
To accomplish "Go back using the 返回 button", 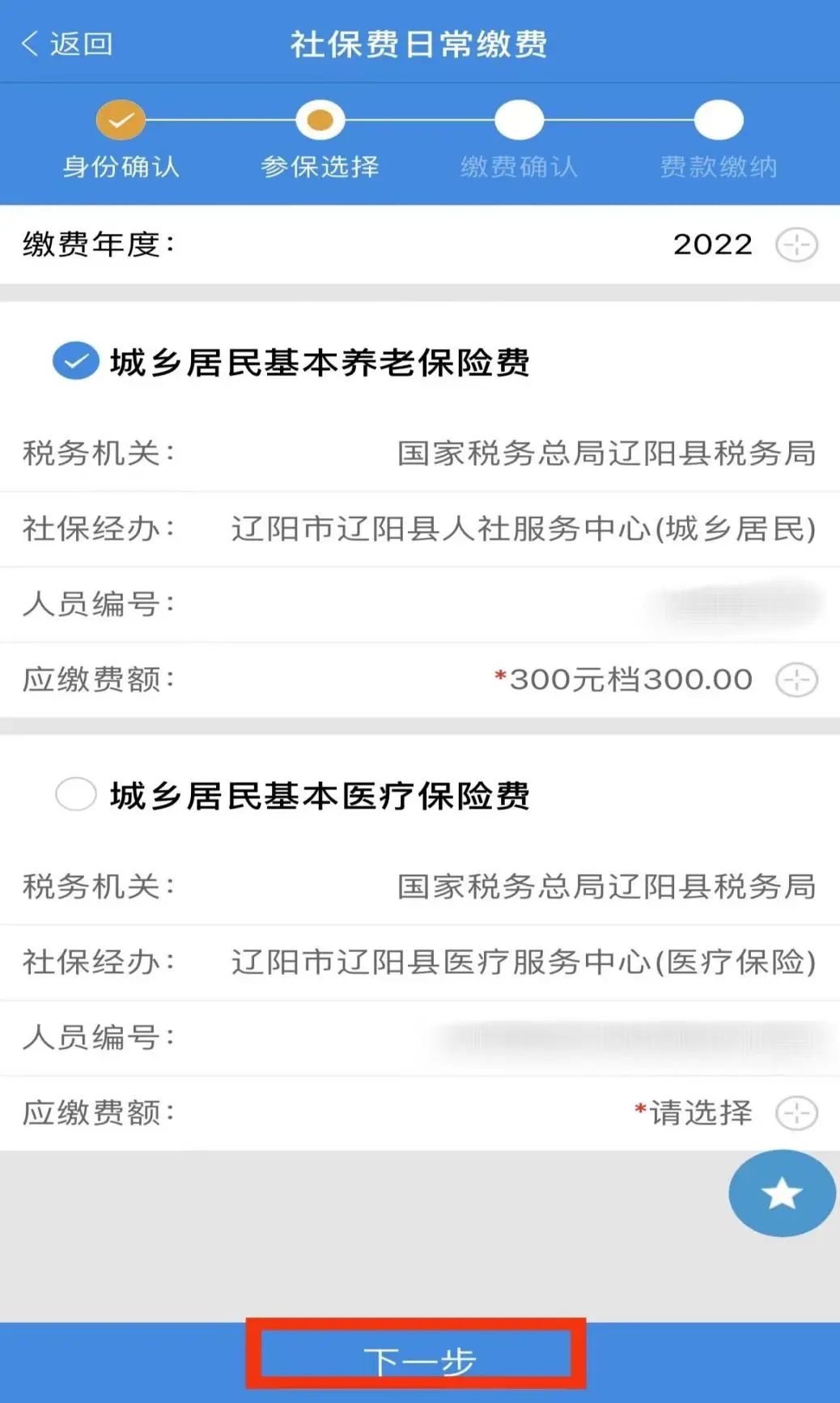I will click(x=67, y=44).
